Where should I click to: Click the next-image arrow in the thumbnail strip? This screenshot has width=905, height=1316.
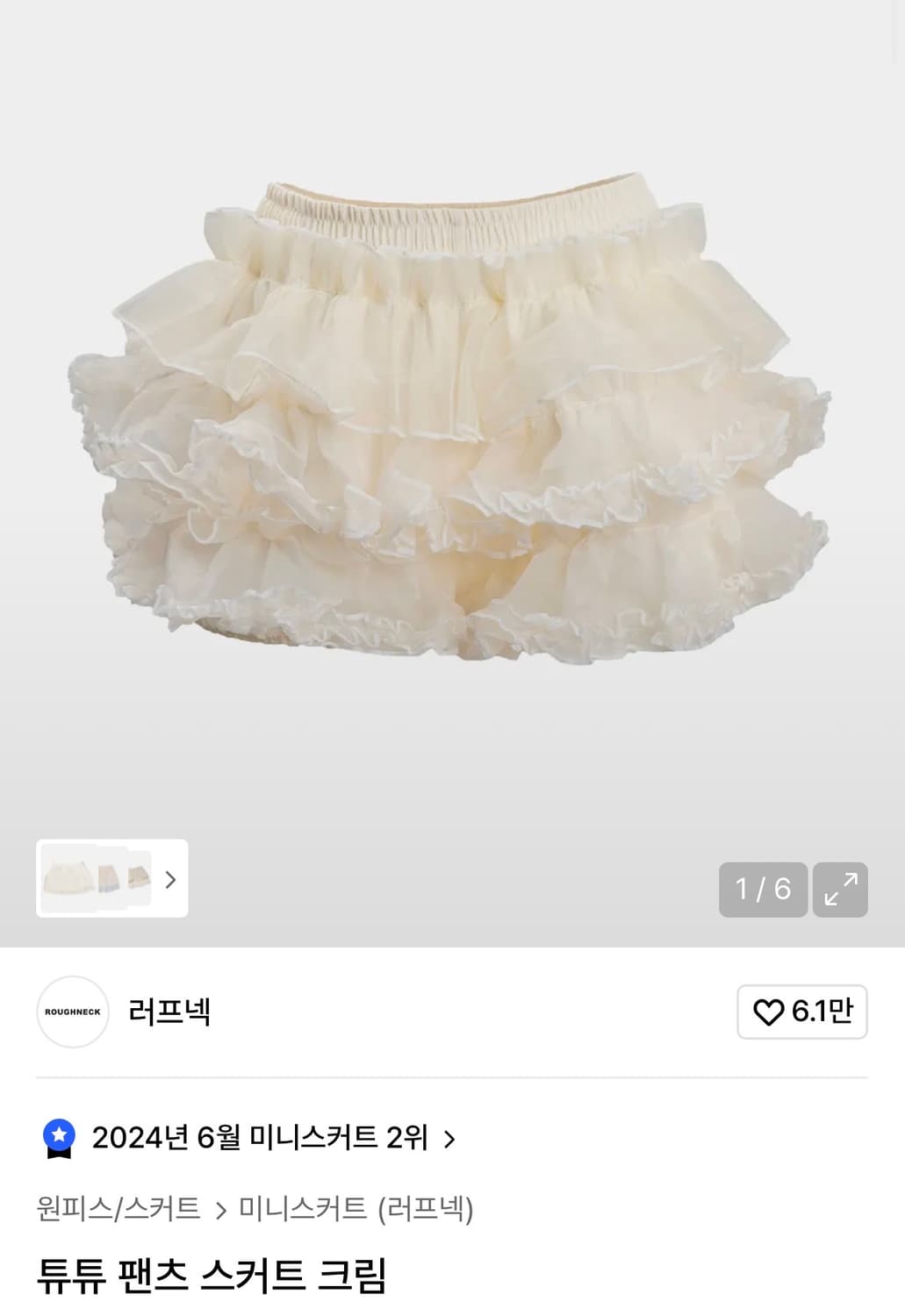tap(172, 880)
